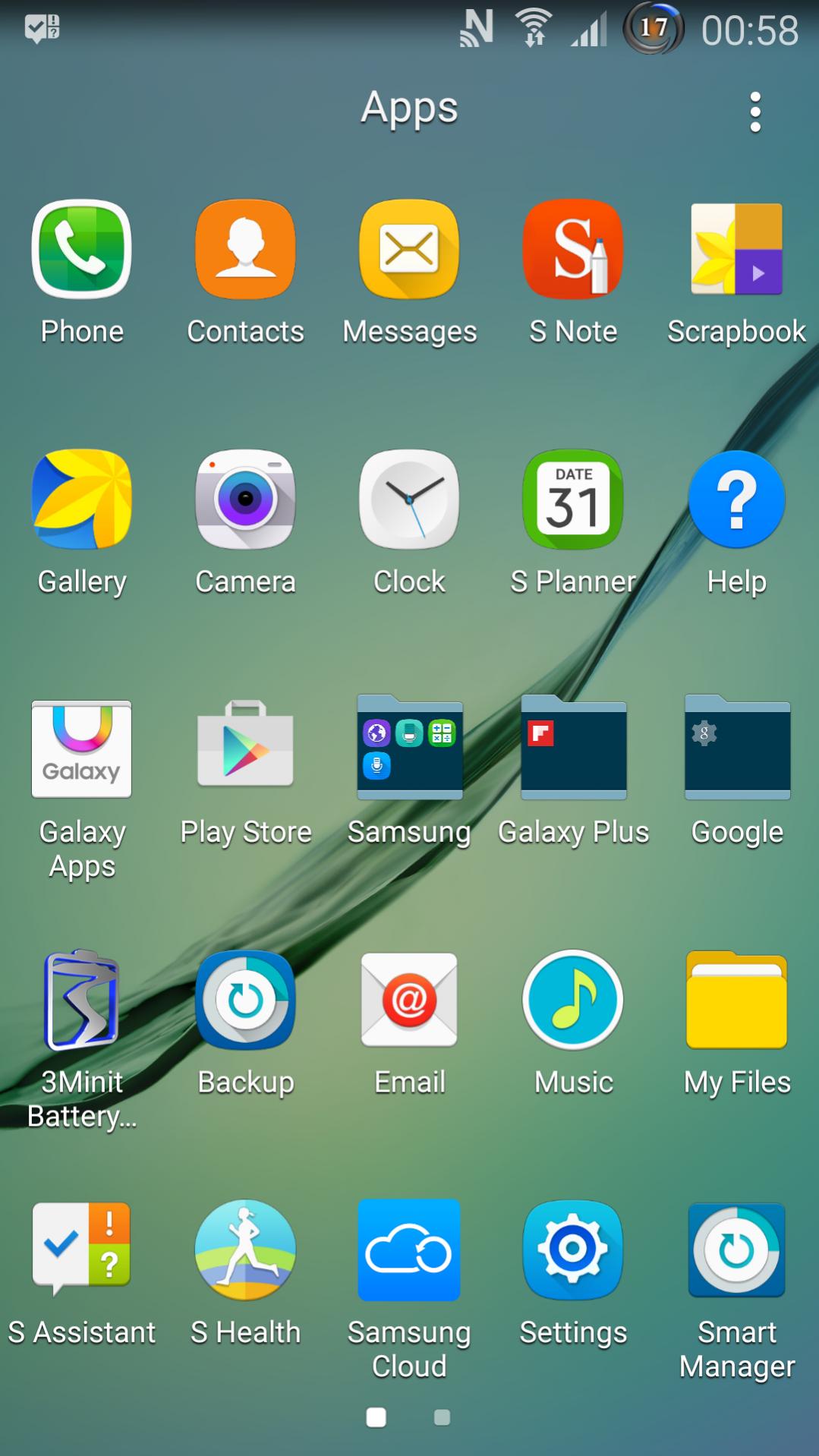Go to the second apps page indicator
Viewport: 819px width, 1456px height.
pos(442,1417)
